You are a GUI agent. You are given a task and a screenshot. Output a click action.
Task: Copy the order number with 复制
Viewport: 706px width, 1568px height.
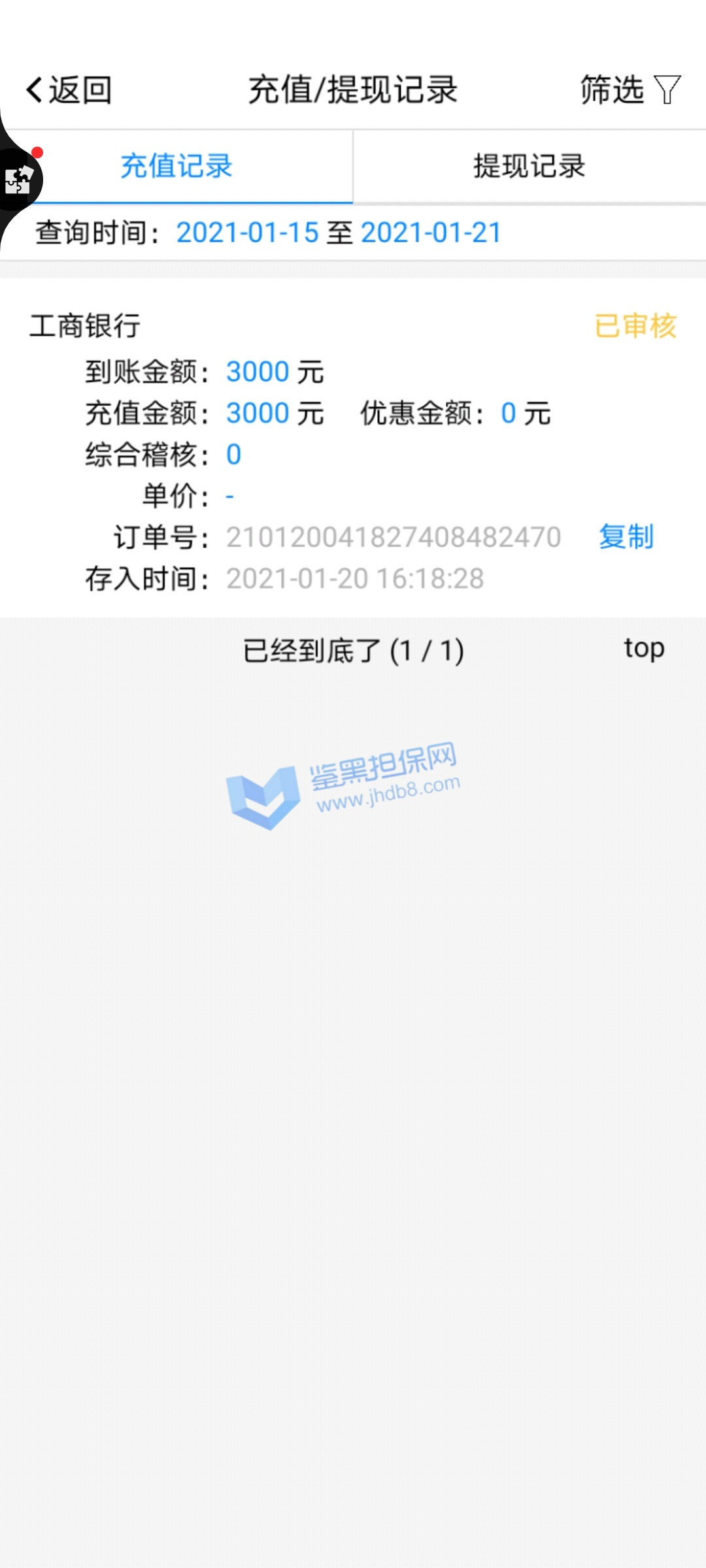[x=626, y=537]
